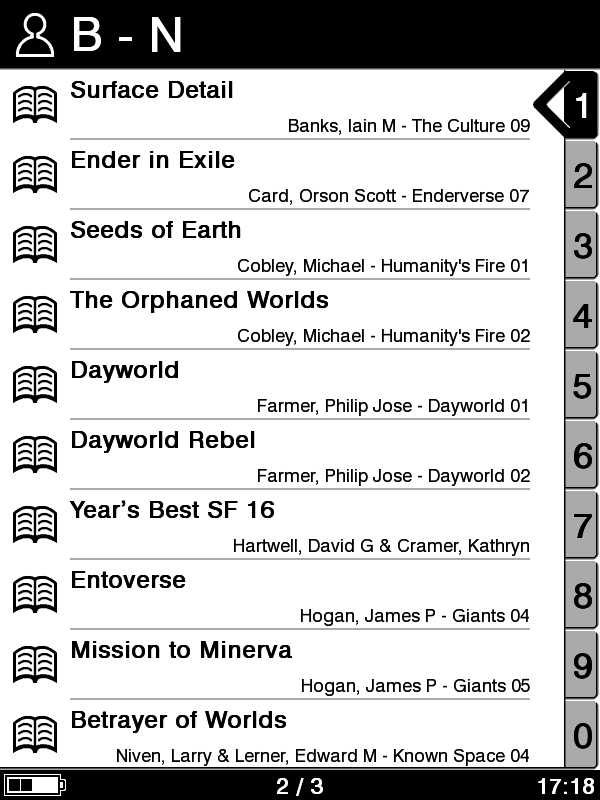Tap side tab number 7
This screenshot has width=600, height=800.
click(x=582, y=526)
